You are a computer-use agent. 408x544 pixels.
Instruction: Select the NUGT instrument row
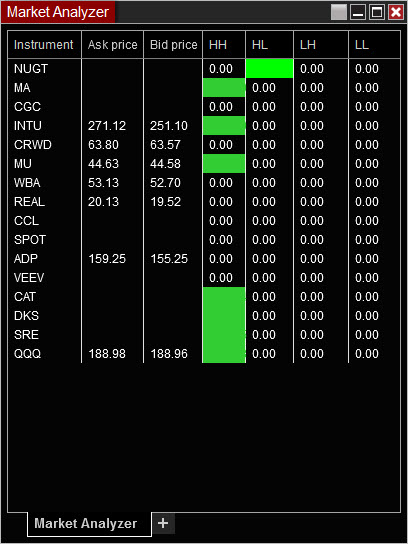(204, 69)
